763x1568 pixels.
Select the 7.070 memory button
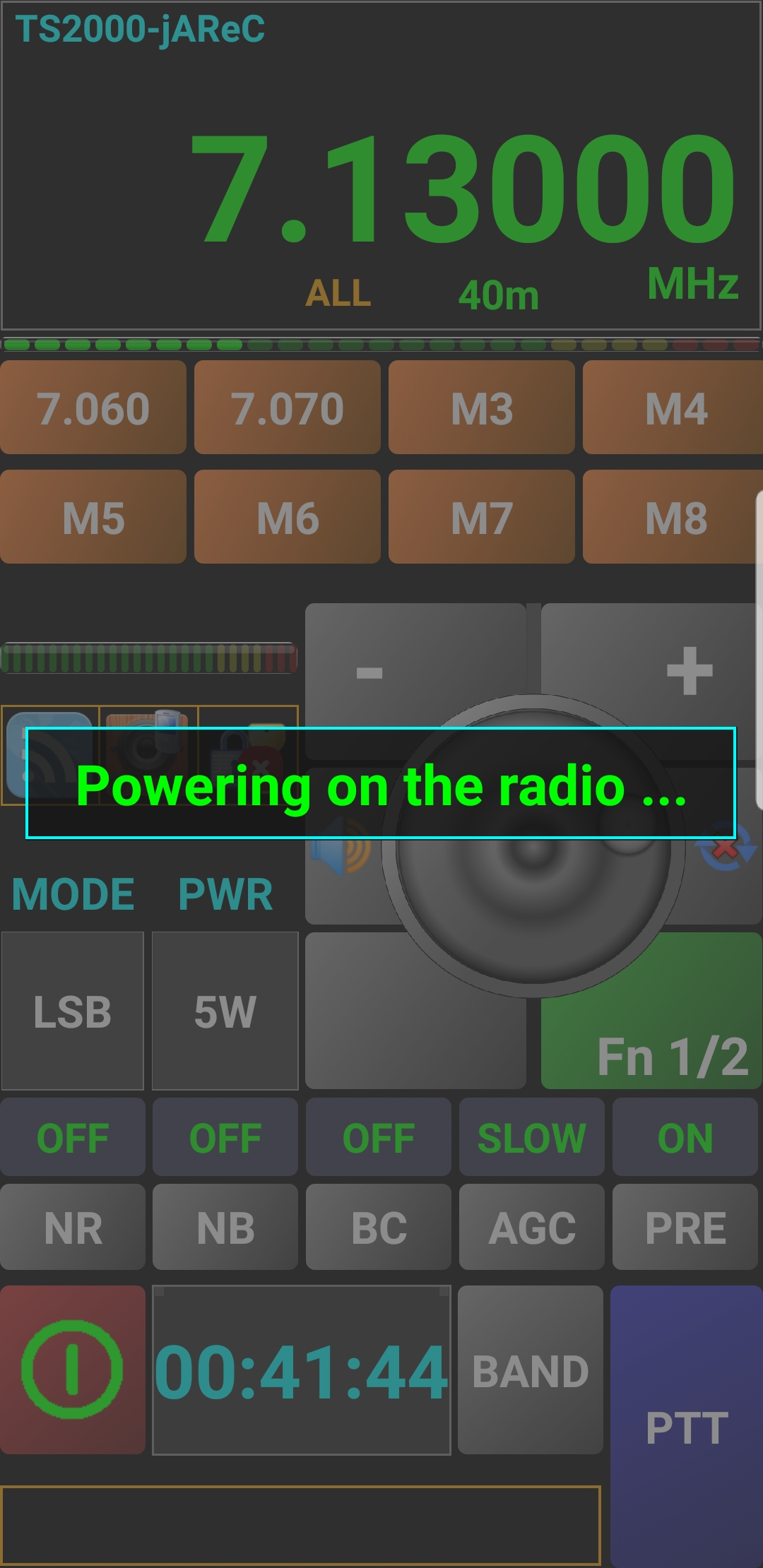(x=287, y=408)
